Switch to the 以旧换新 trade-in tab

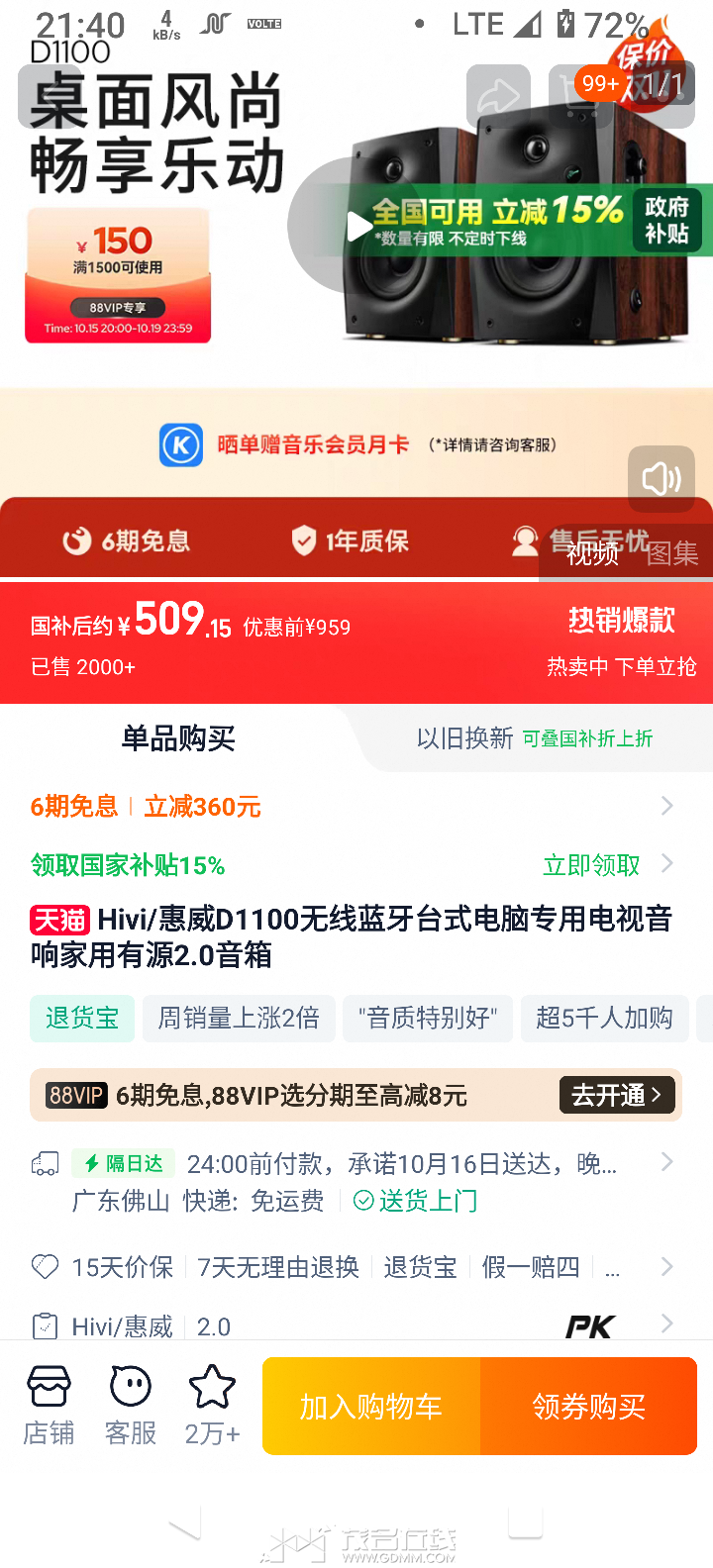(x=534, y=738)
